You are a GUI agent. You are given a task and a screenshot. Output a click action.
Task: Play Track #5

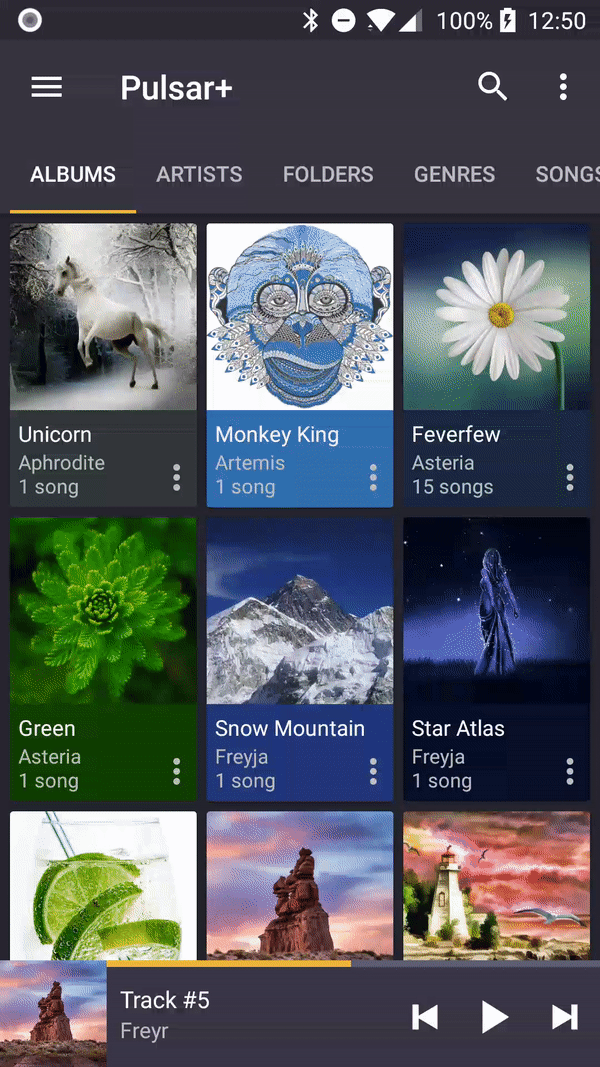494,1017
